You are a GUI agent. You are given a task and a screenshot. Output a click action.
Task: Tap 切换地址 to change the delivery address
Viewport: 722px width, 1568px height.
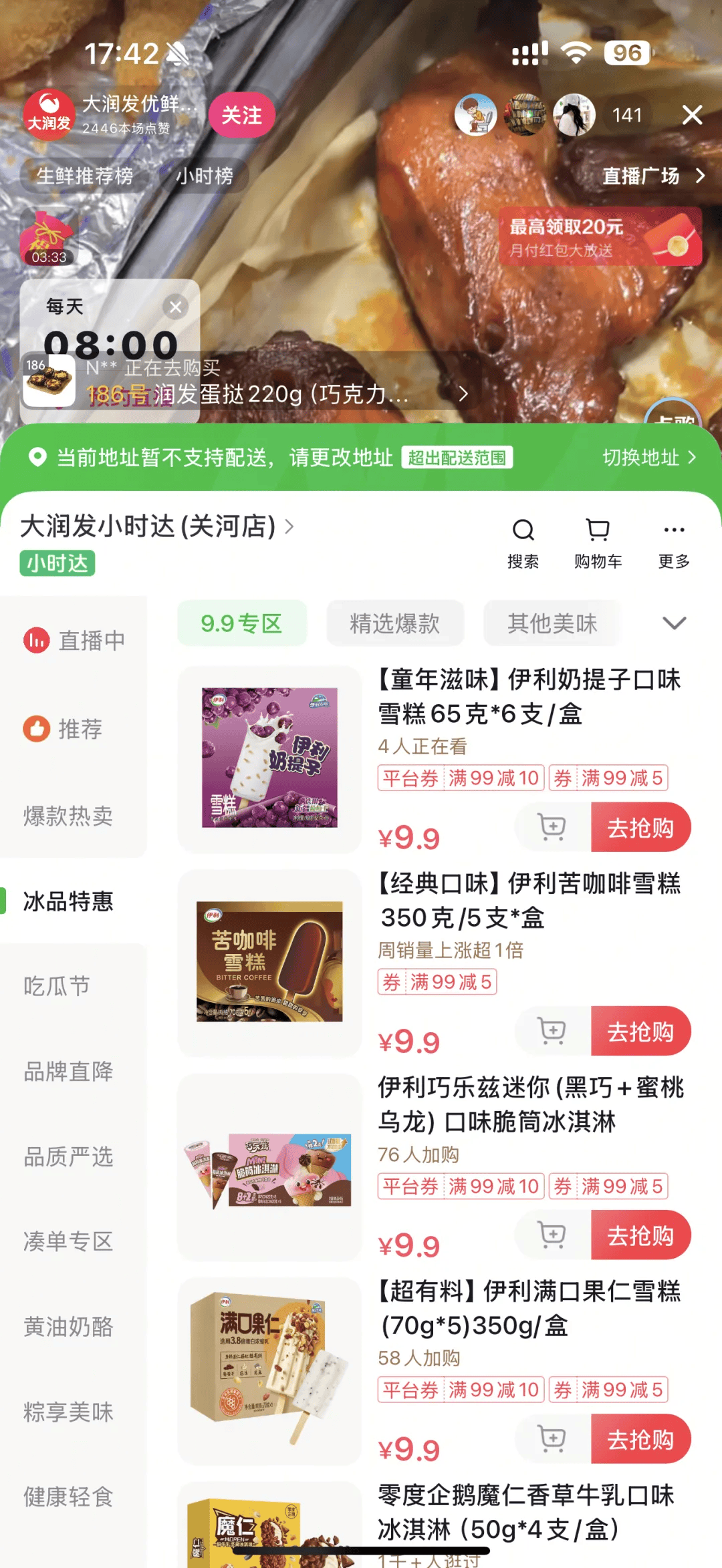tap(648, 457)
